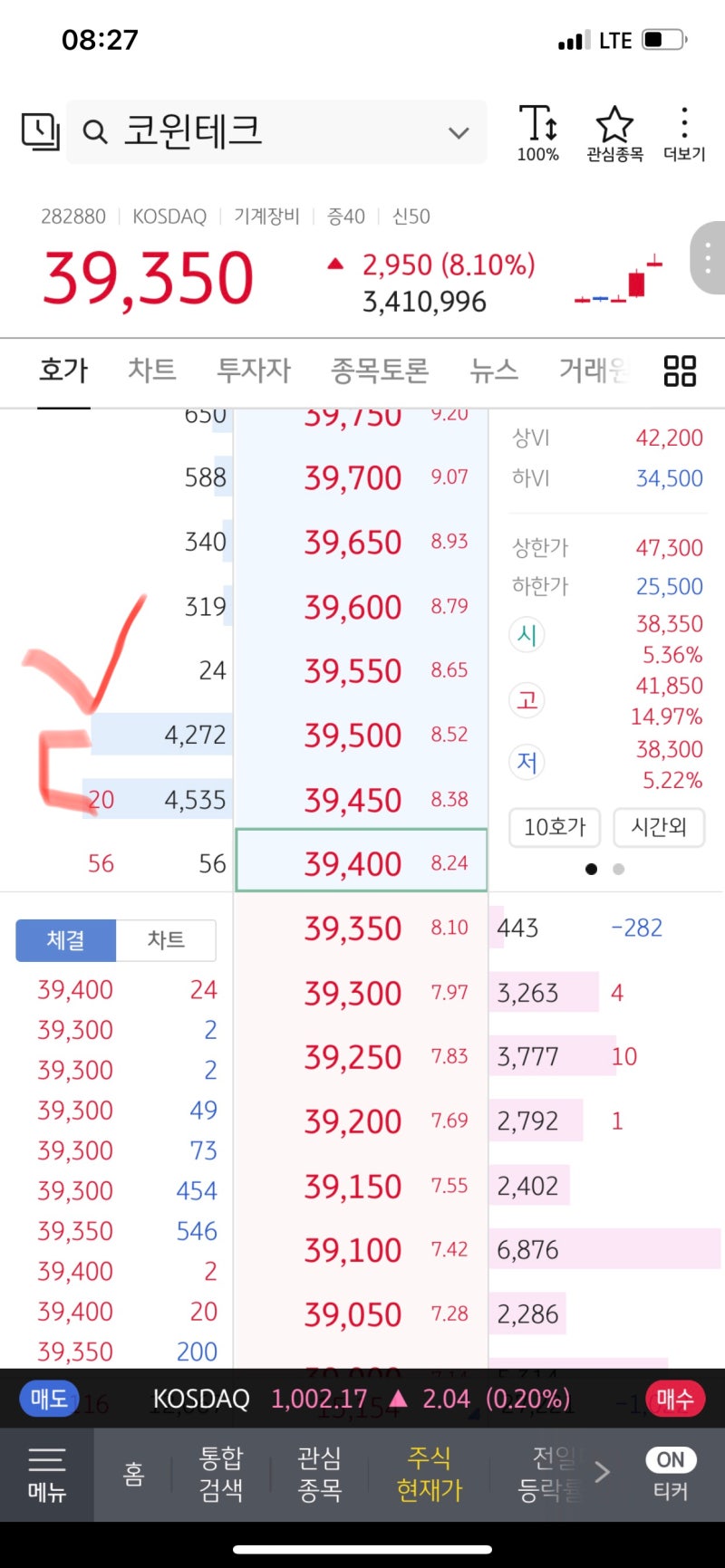The height and width of the screenshot is (1568, 725).
Task: Open the 뉴스 tab
Action: point(493,370)
